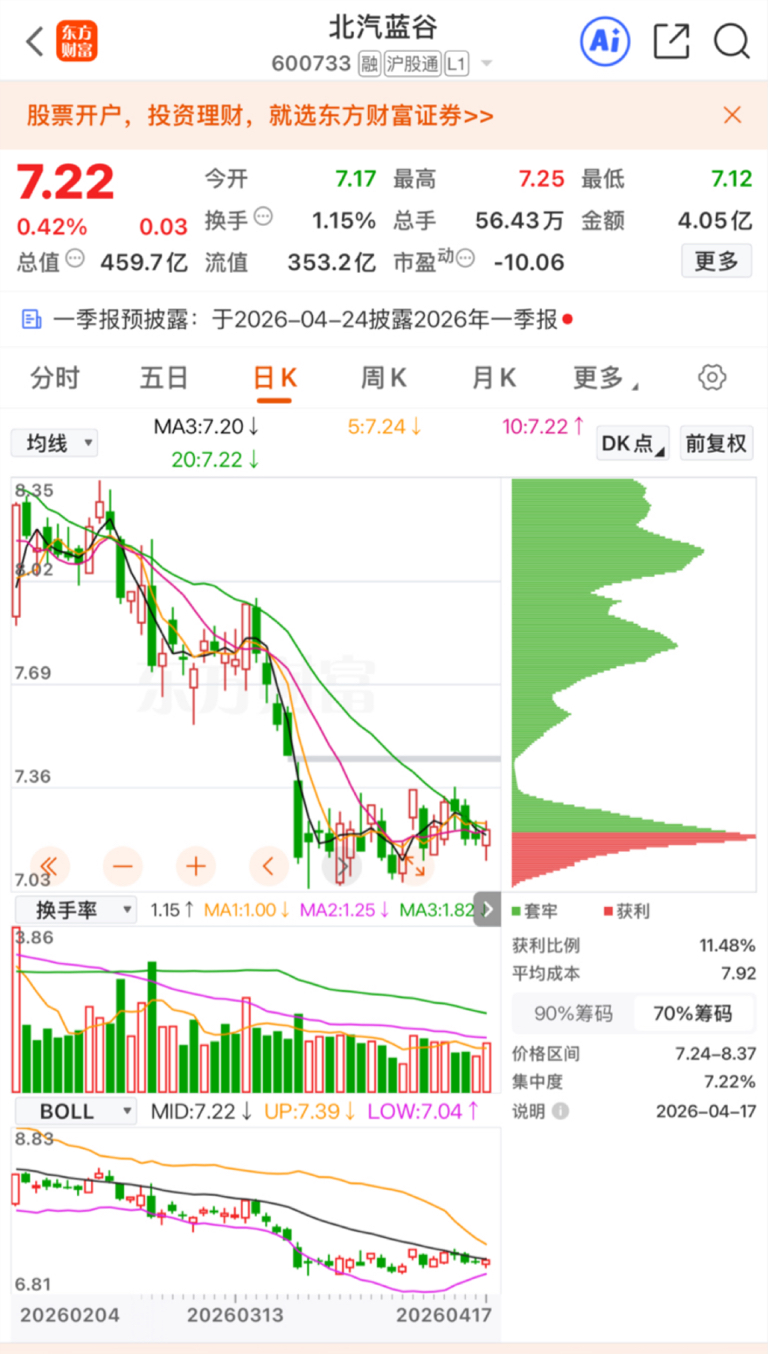This screenshot has width=768, height=1354.
Task: Share this stock page
Action: 671,41
